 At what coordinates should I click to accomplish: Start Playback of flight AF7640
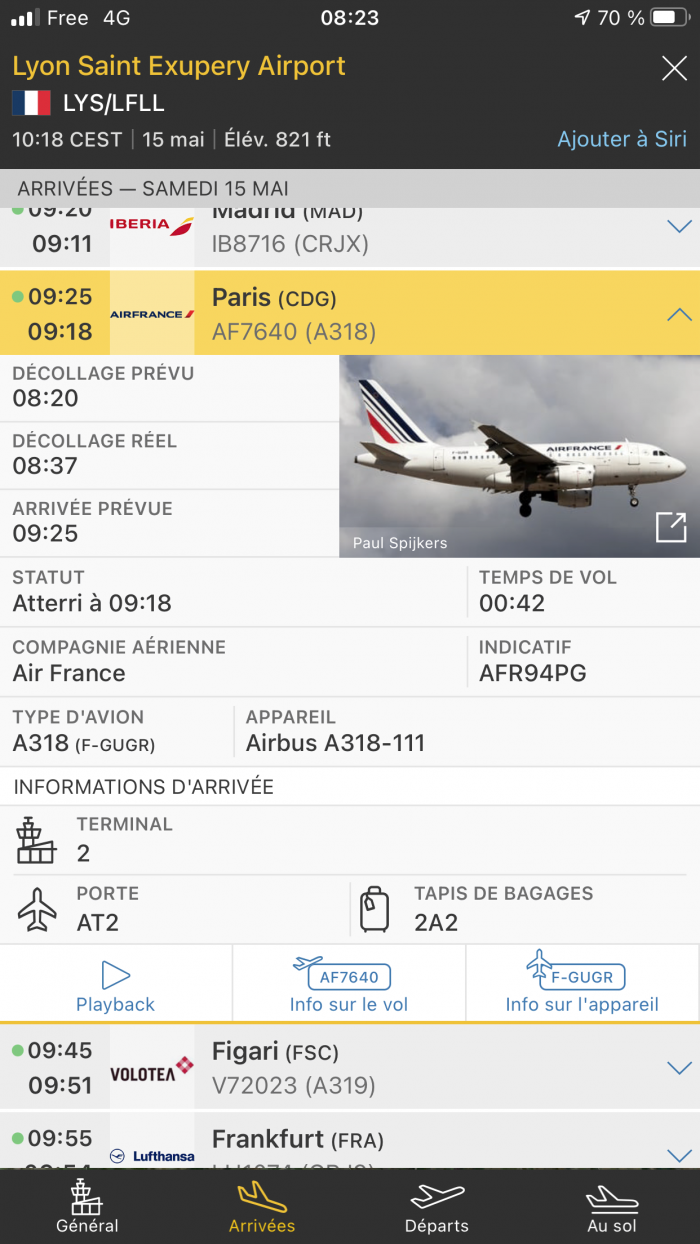116,985
